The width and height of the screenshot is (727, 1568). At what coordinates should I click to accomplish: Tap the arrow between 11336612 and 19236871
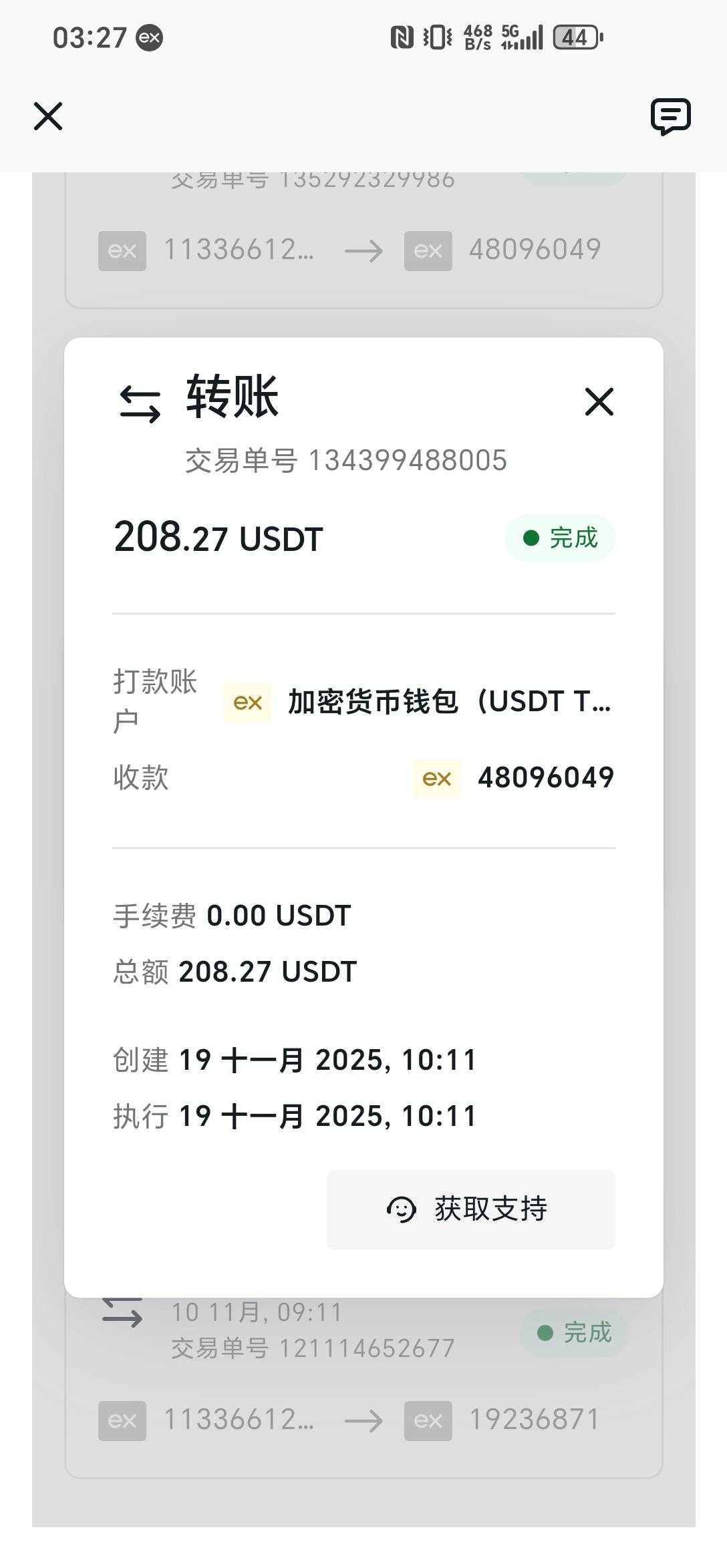tap(364, 1420)
